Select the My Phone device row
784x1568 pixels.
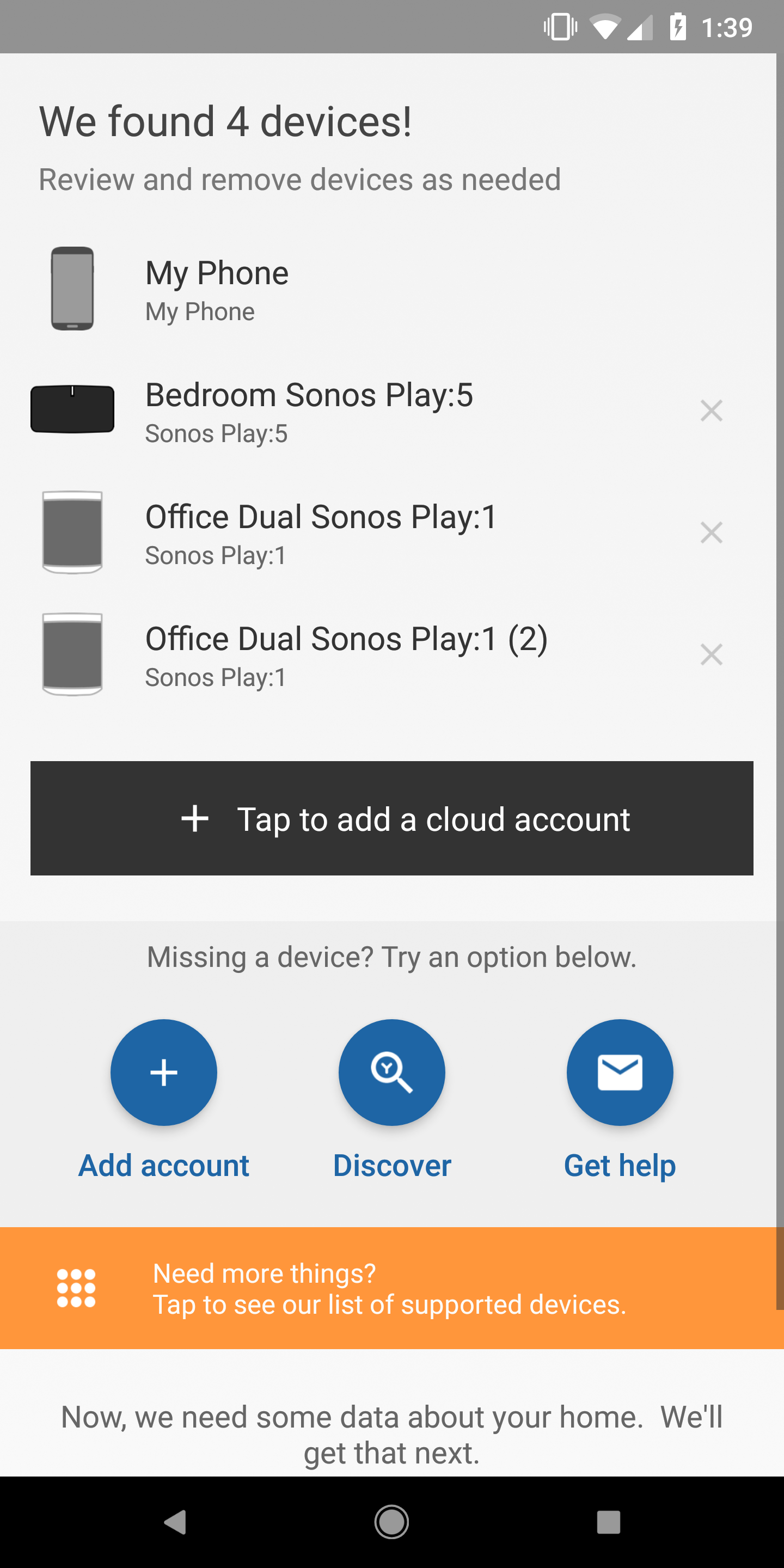(304, 289)
